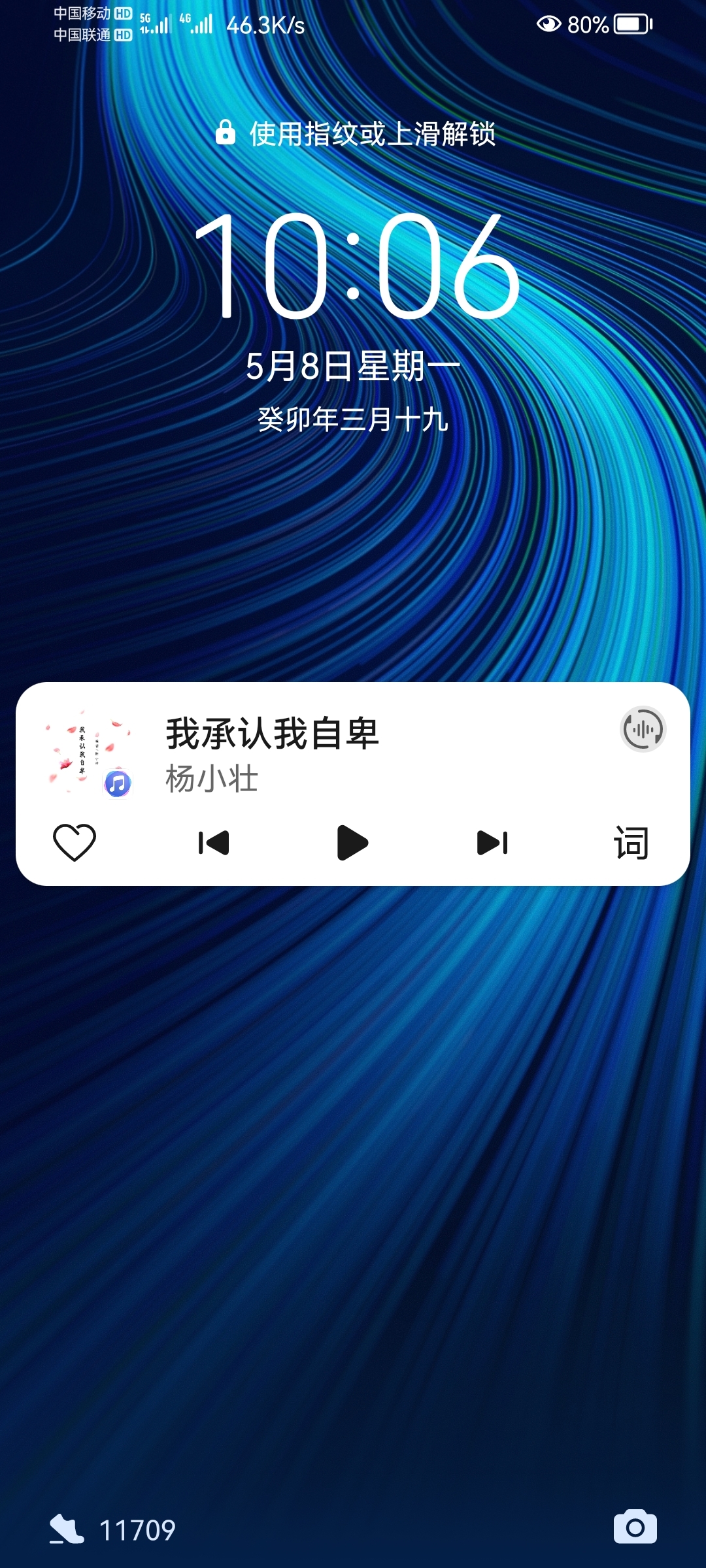706x1568 pixels.
Task: Open the camera shortcut
Action: point(635,1527)
